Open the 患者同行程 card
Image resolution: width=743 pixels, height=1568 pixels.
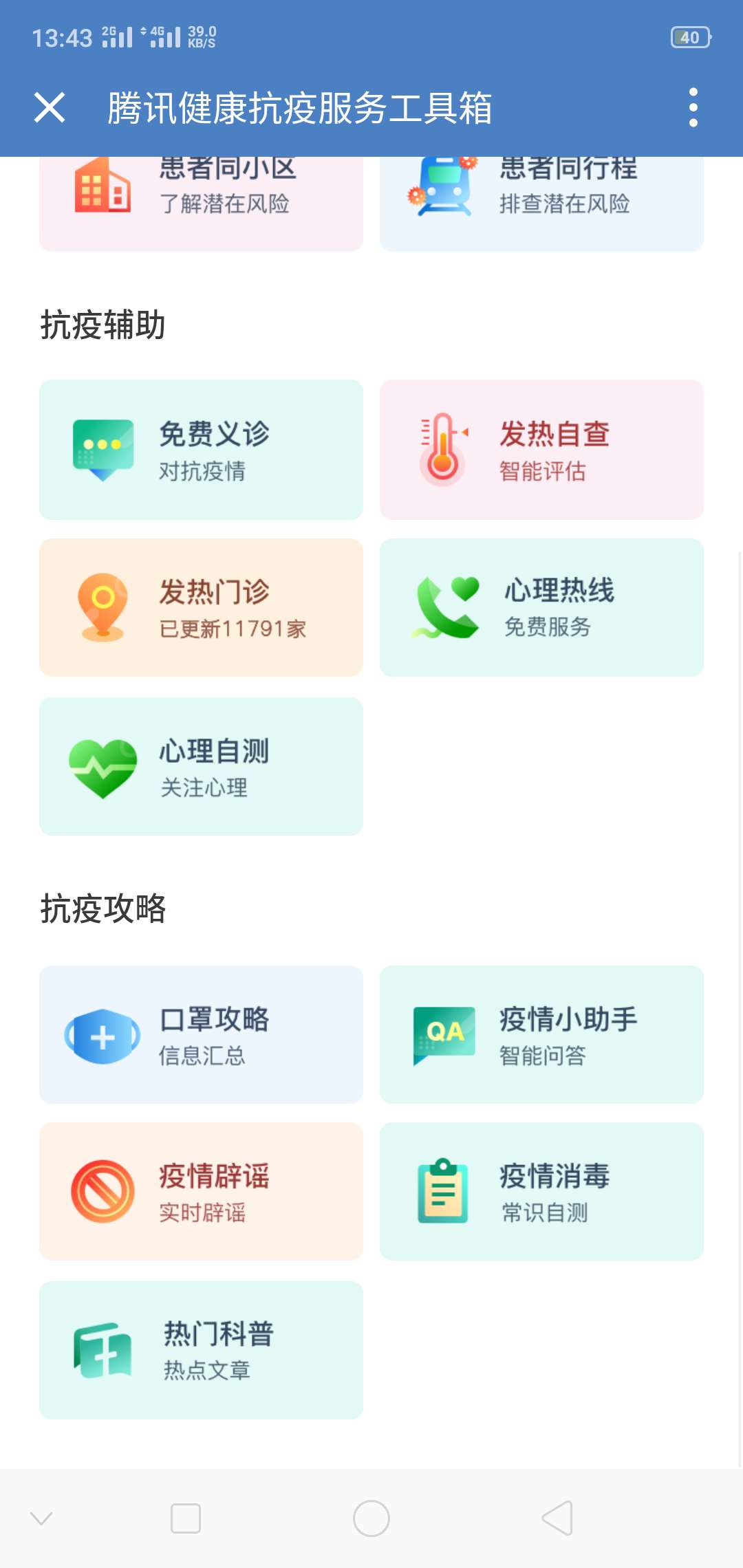pyautogui.click(x=541, y=203)
